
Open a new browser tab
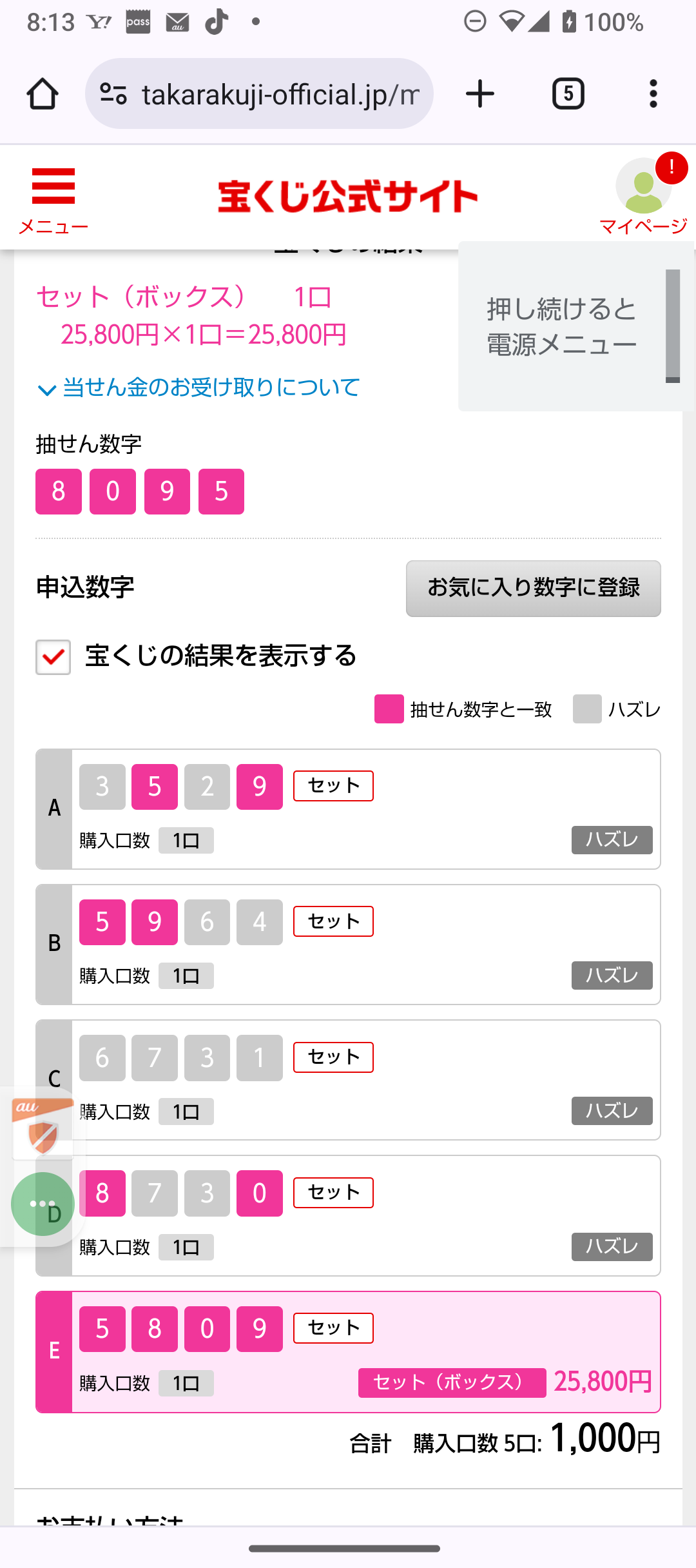click(480, 94)
